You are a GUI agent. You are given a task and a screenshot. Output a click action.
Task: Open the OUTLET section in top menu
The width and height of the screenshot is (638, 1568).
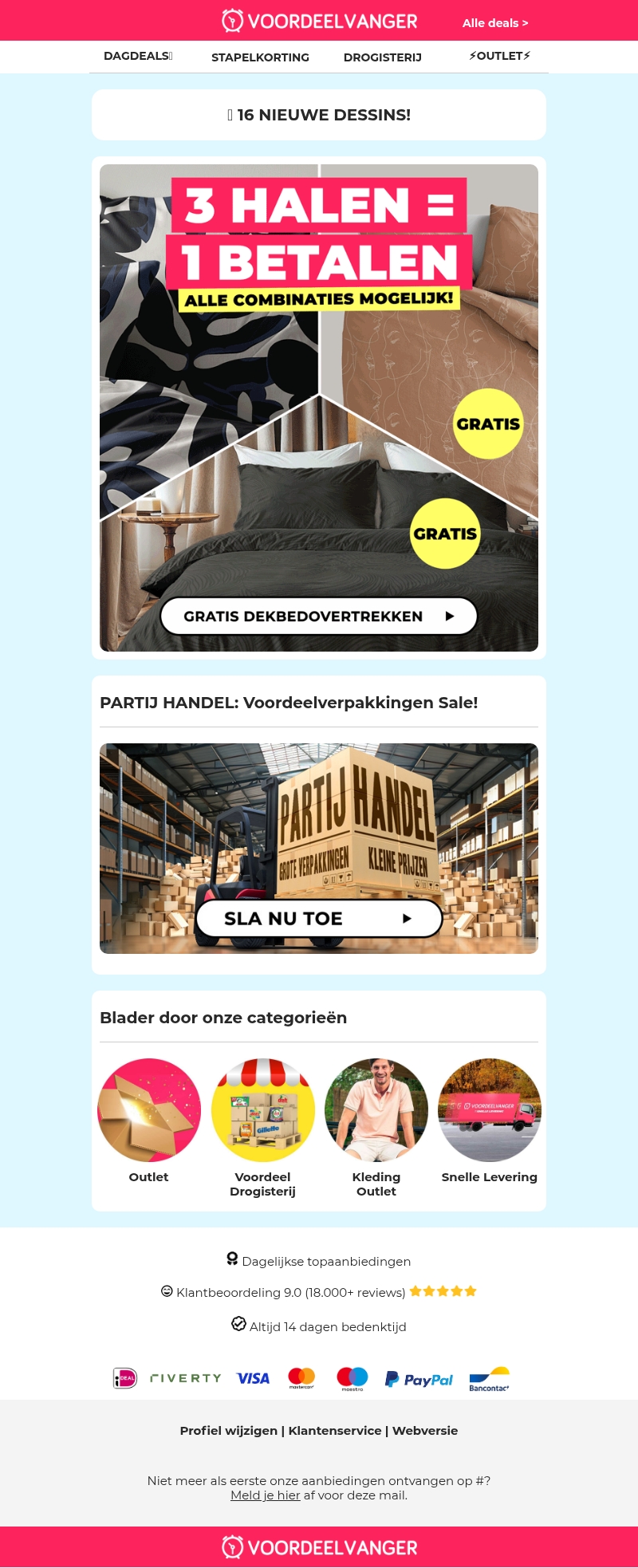pyautogui.click(x=499, y=56)
